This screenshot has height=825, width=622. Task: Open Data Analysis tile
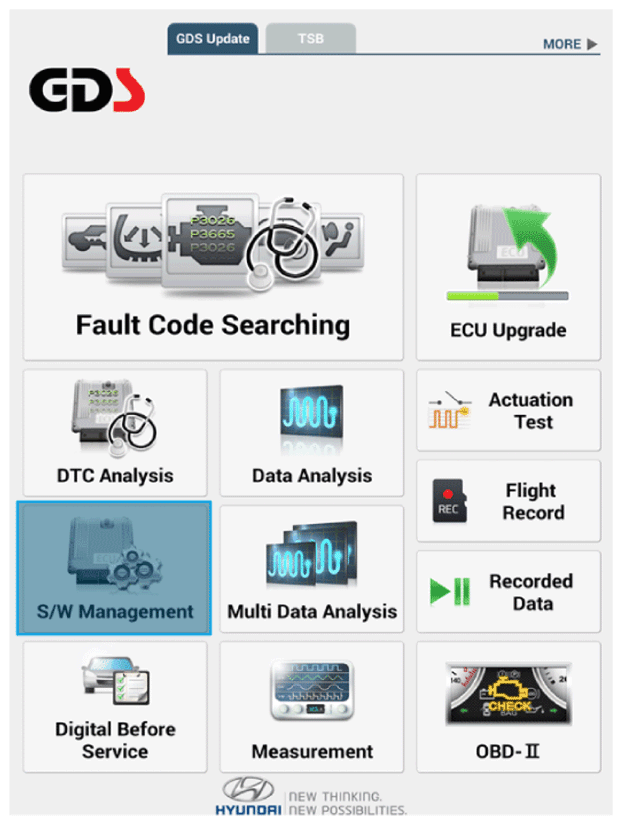[312, 433]
